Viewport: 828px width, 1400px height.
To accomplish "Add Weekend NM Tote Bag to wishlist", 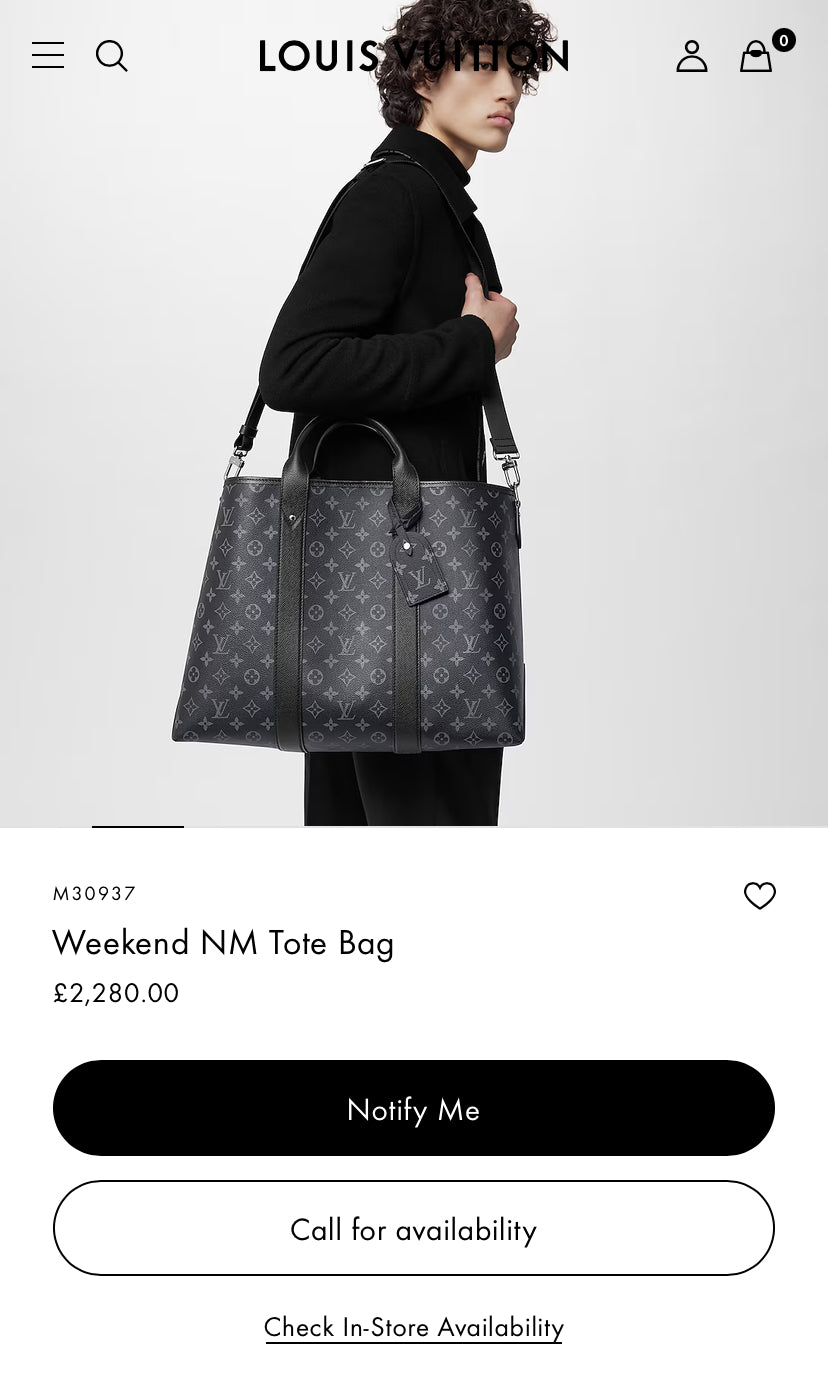I will coord(760,896).
